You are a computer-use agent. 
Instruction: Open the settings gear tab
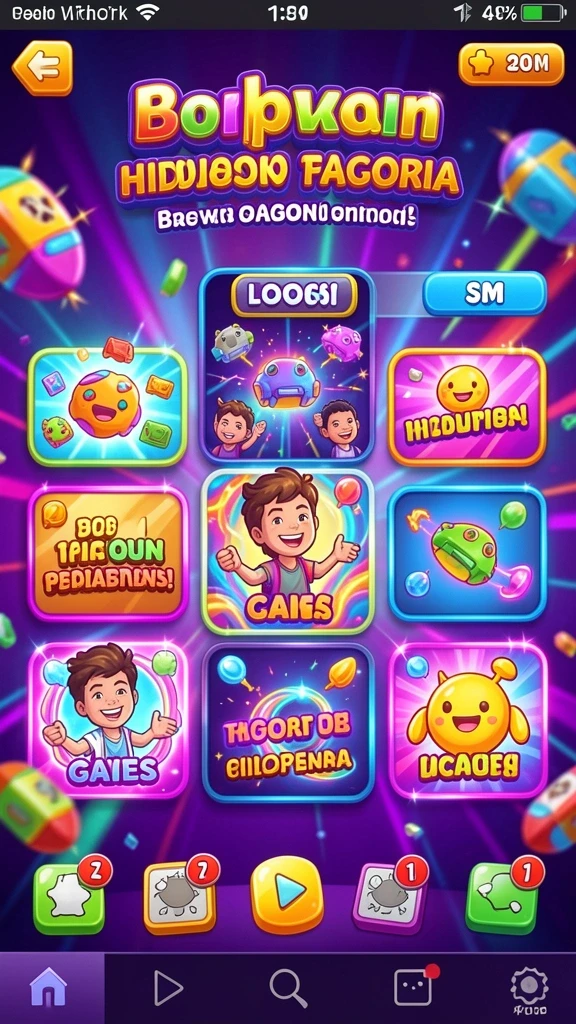(x=529, y=987)
